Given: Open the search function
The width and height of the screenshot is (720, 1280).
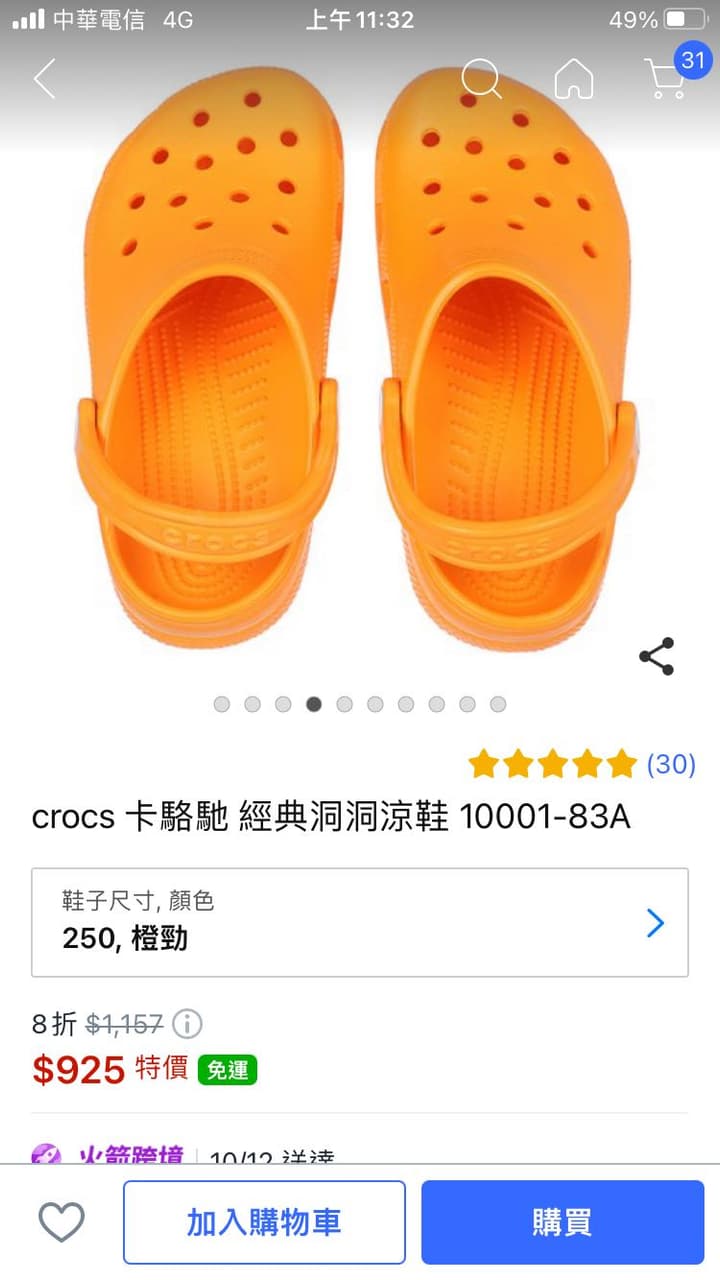Looking at the screenshot, I should point(483,82).
